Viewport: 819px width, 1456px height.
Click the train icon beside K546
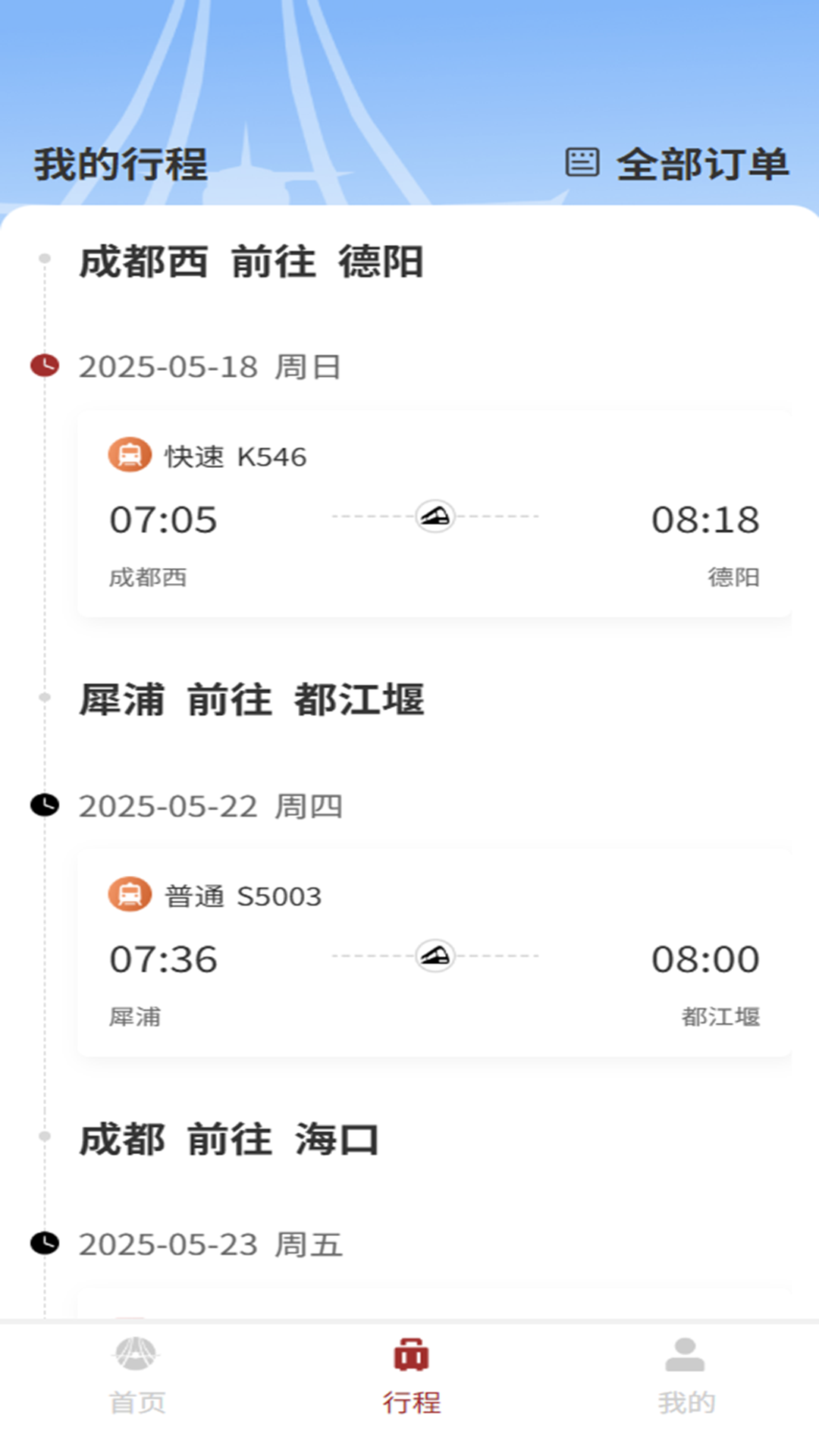coord(129,456)
